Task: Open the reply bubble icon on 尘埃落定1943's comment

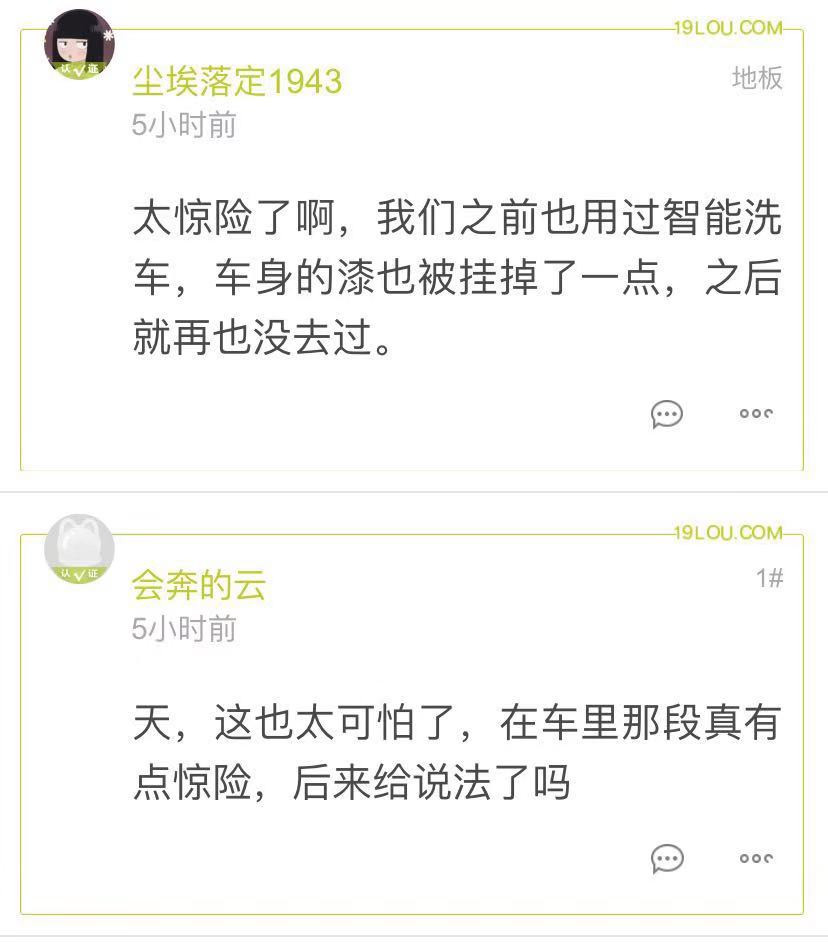Action: tap(668, 415)
